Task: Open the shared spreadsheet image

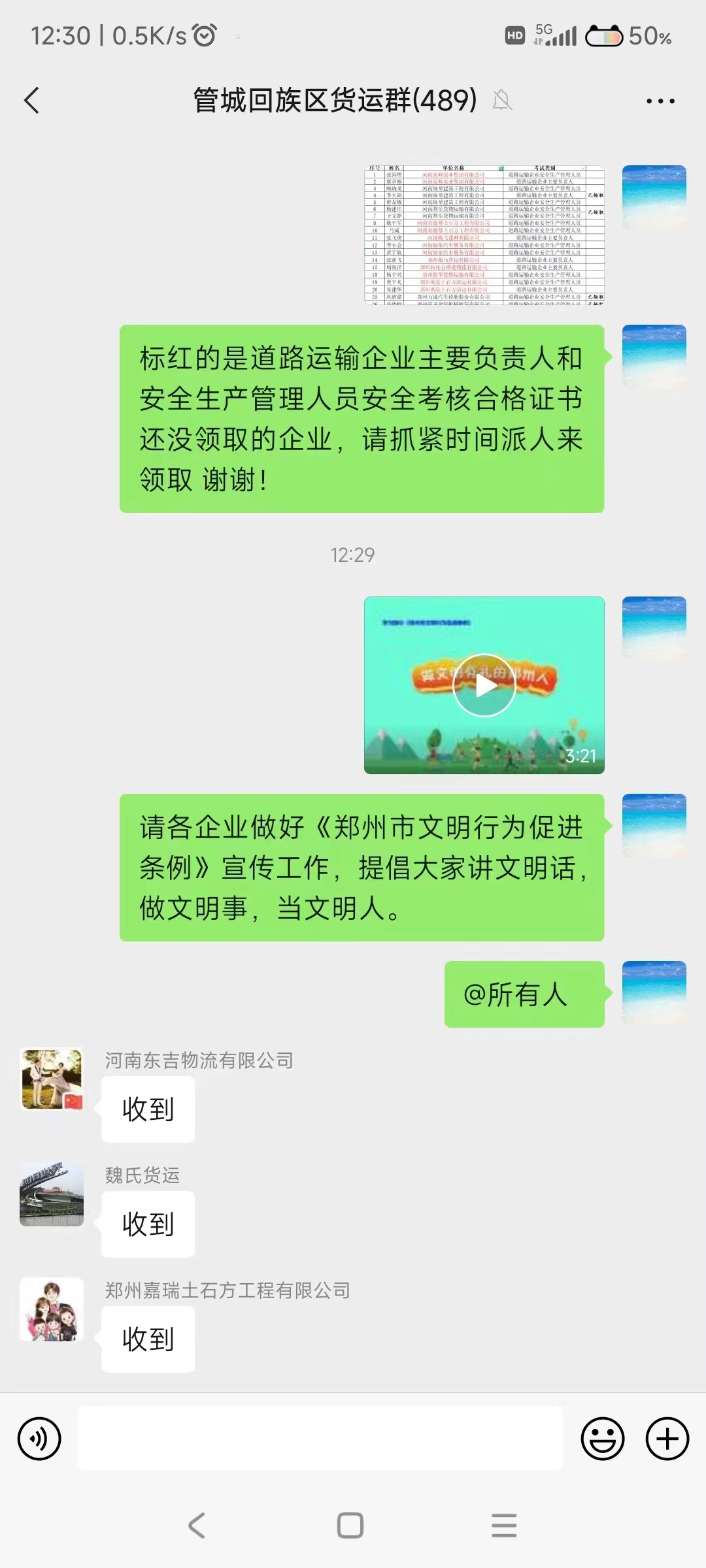Action: click(484, 235)
